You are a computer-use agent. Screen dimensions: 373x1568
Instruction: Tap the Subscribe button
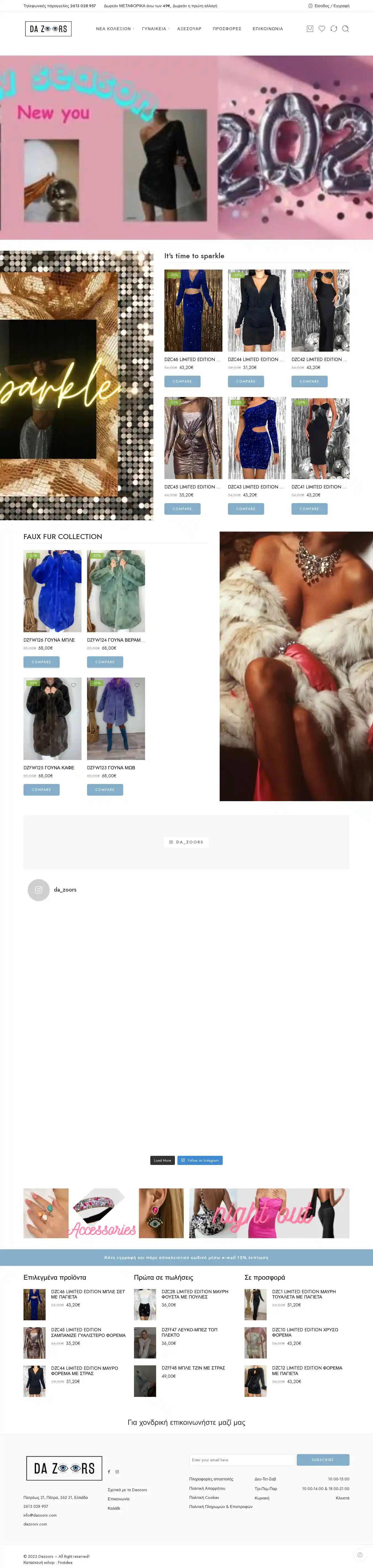[322, 1460]
